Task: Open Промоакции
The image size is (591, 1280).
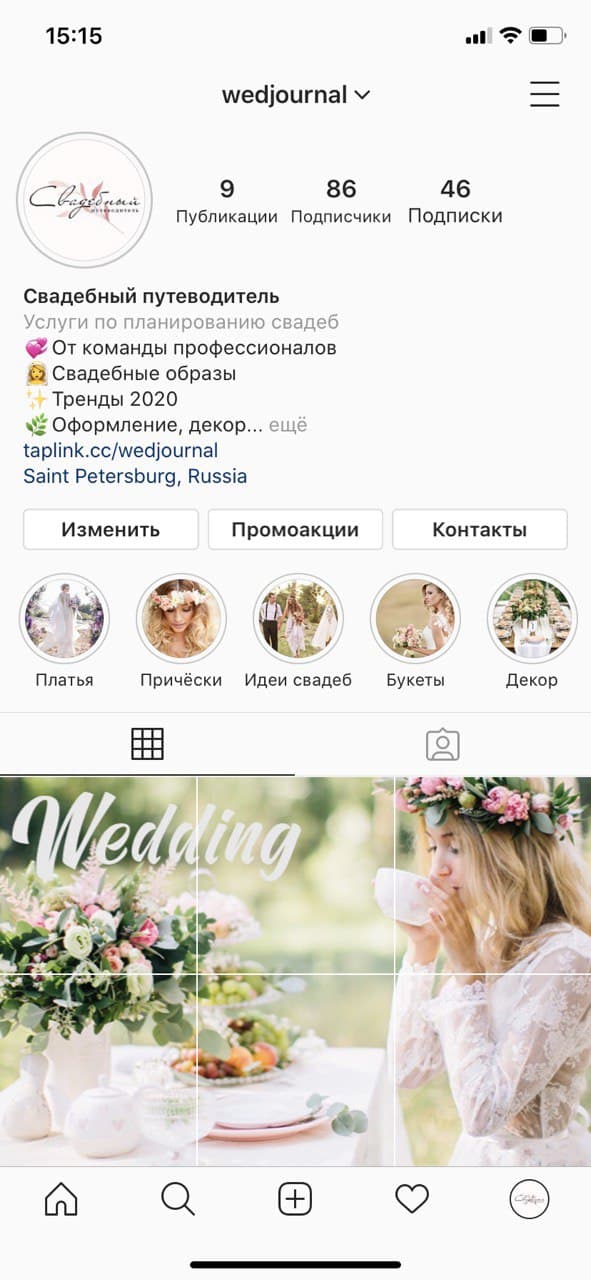Action: [295, 530]
